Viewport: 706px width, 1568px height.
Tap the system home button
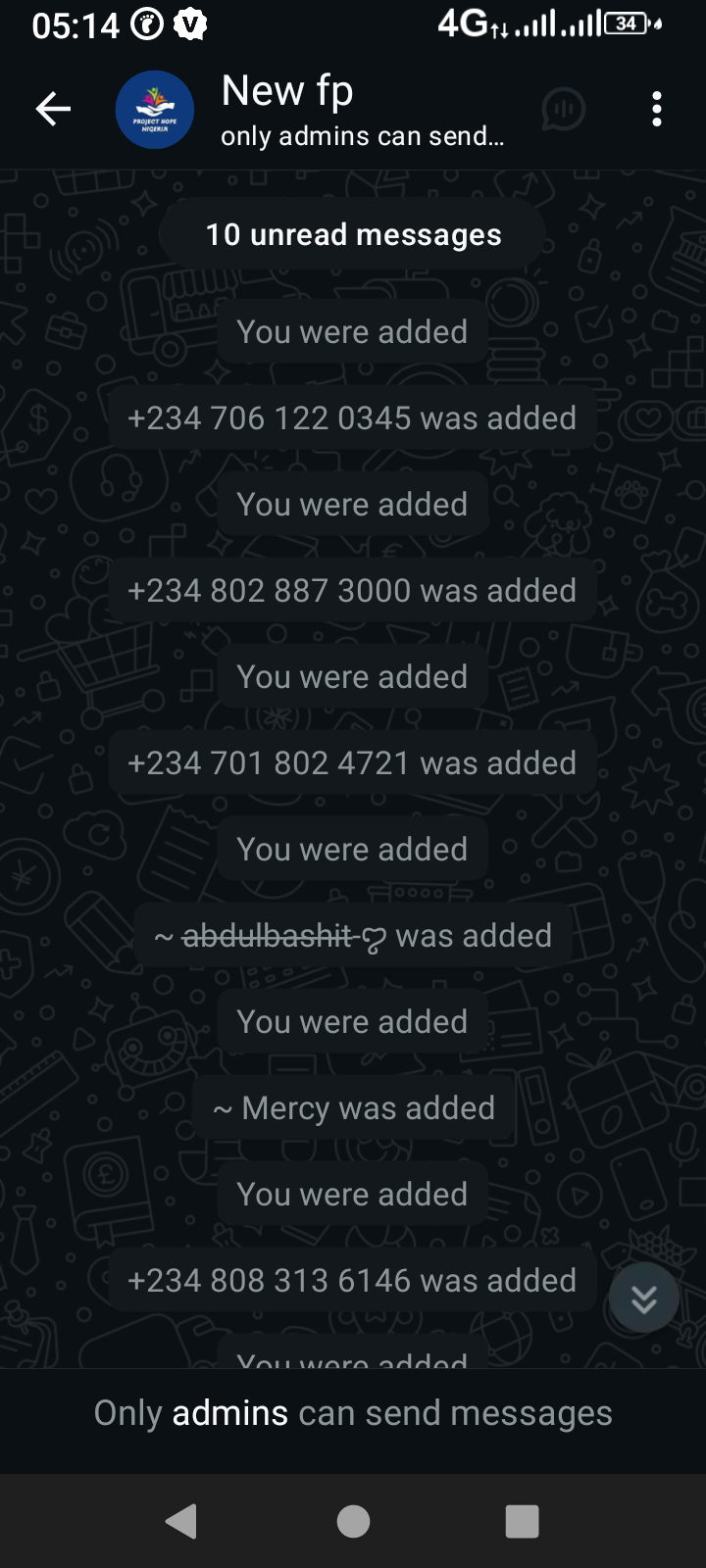coord(353,1522)
